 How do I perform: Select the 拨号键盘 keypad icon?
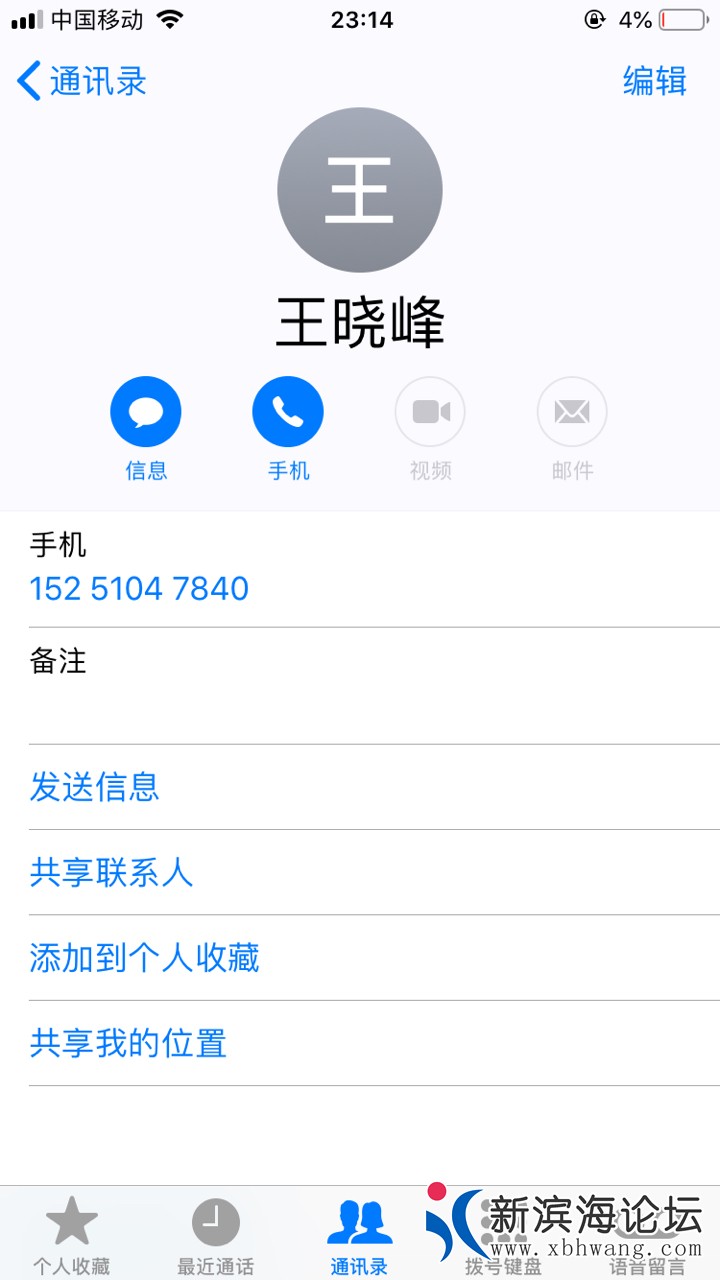click(504, 1220)
